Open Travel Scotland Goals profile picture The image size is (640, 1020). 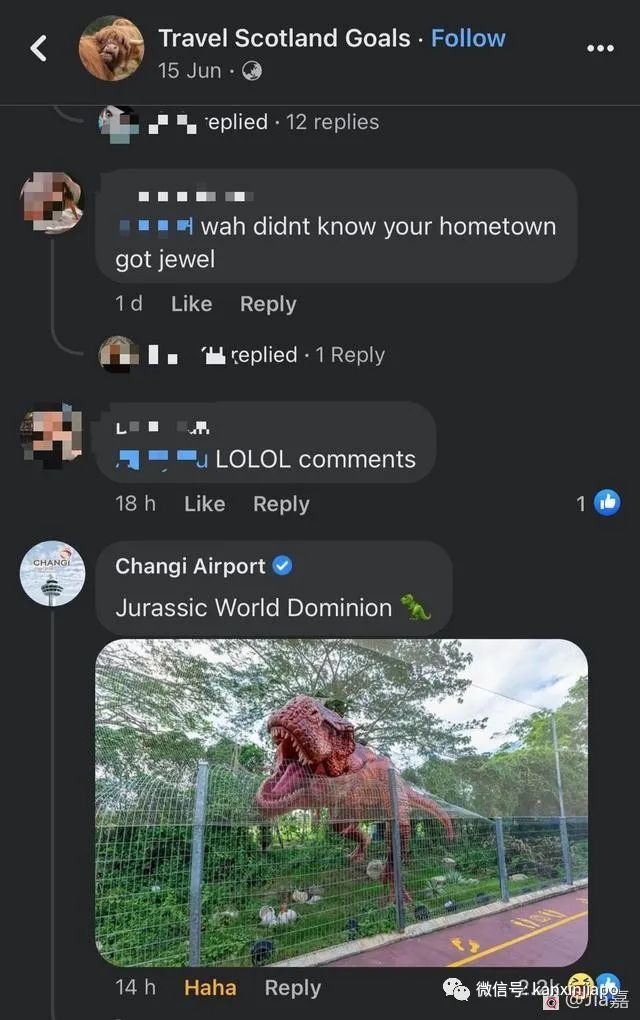pyautogui.click(x=111, y=48)
